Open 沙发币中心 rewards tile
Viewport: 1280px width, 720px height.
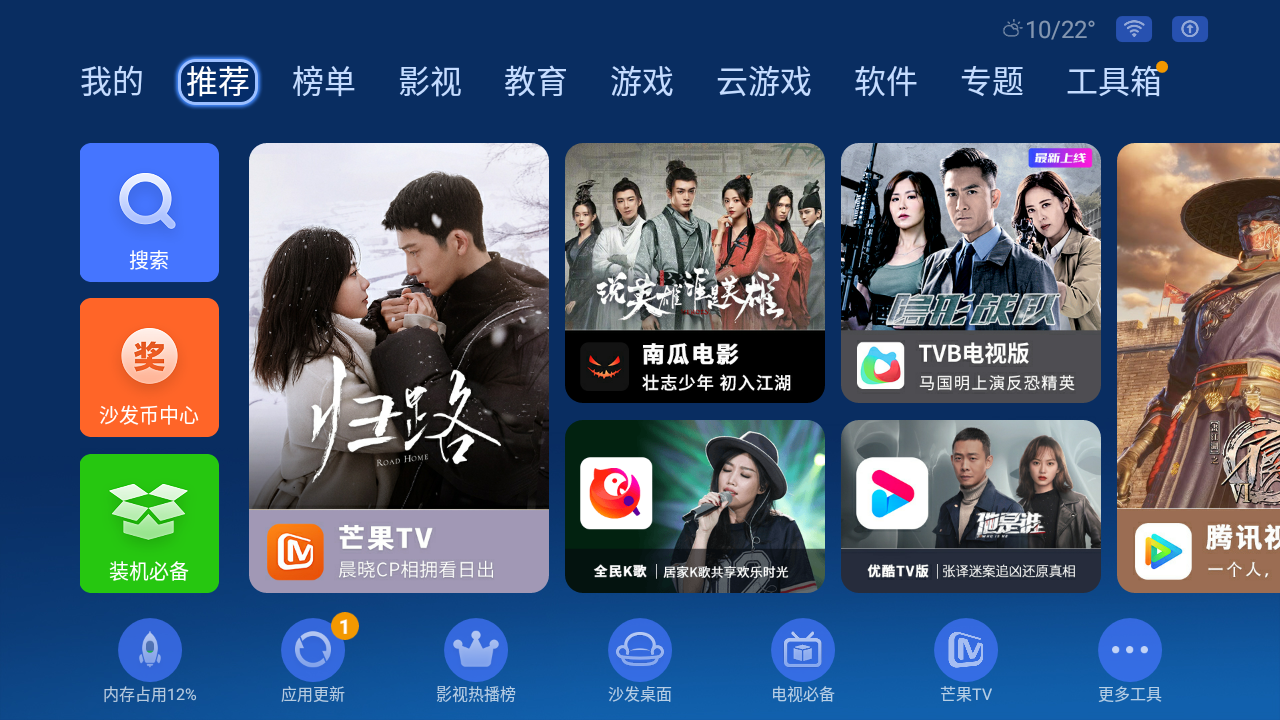[149, 367]
